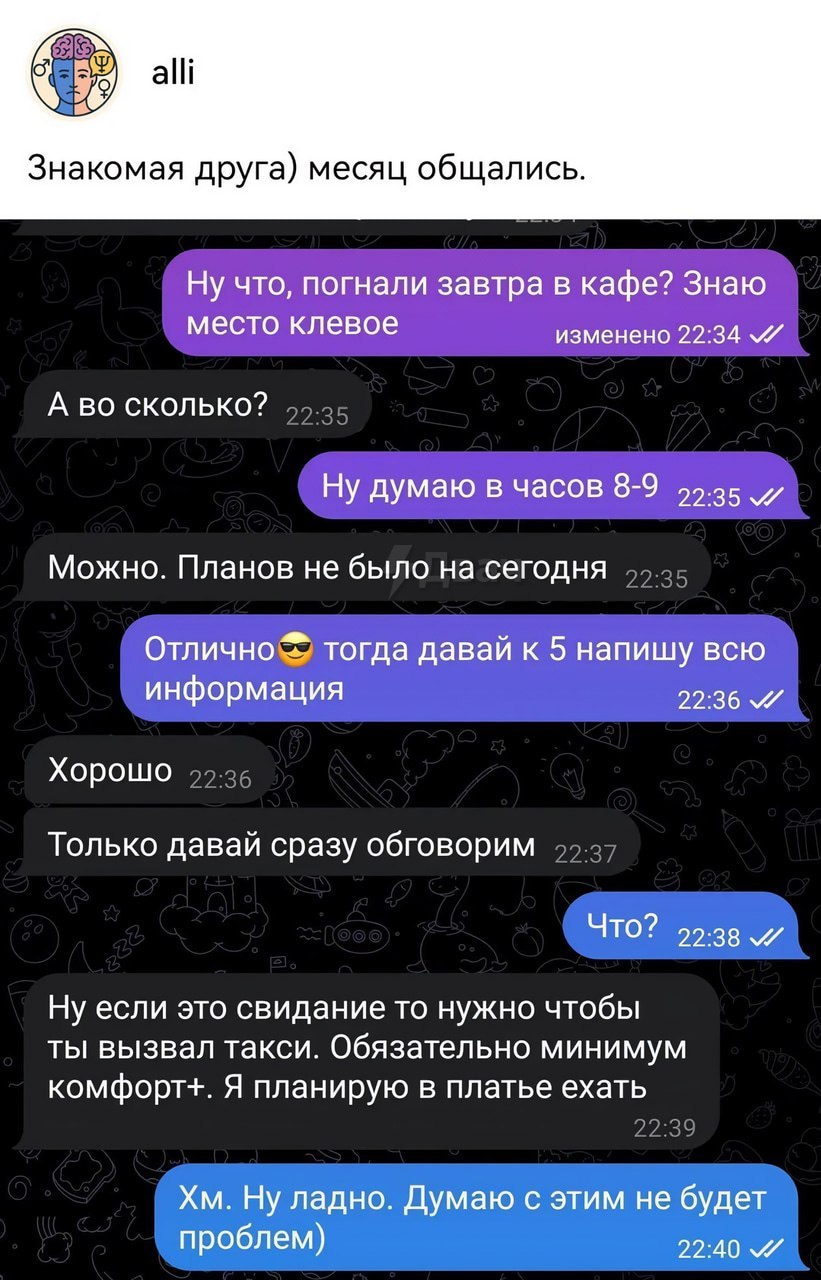This screenshot has height=1280, width=821.
Task: Open the attached chat screenshot image
Action: (x=410, y=749)
